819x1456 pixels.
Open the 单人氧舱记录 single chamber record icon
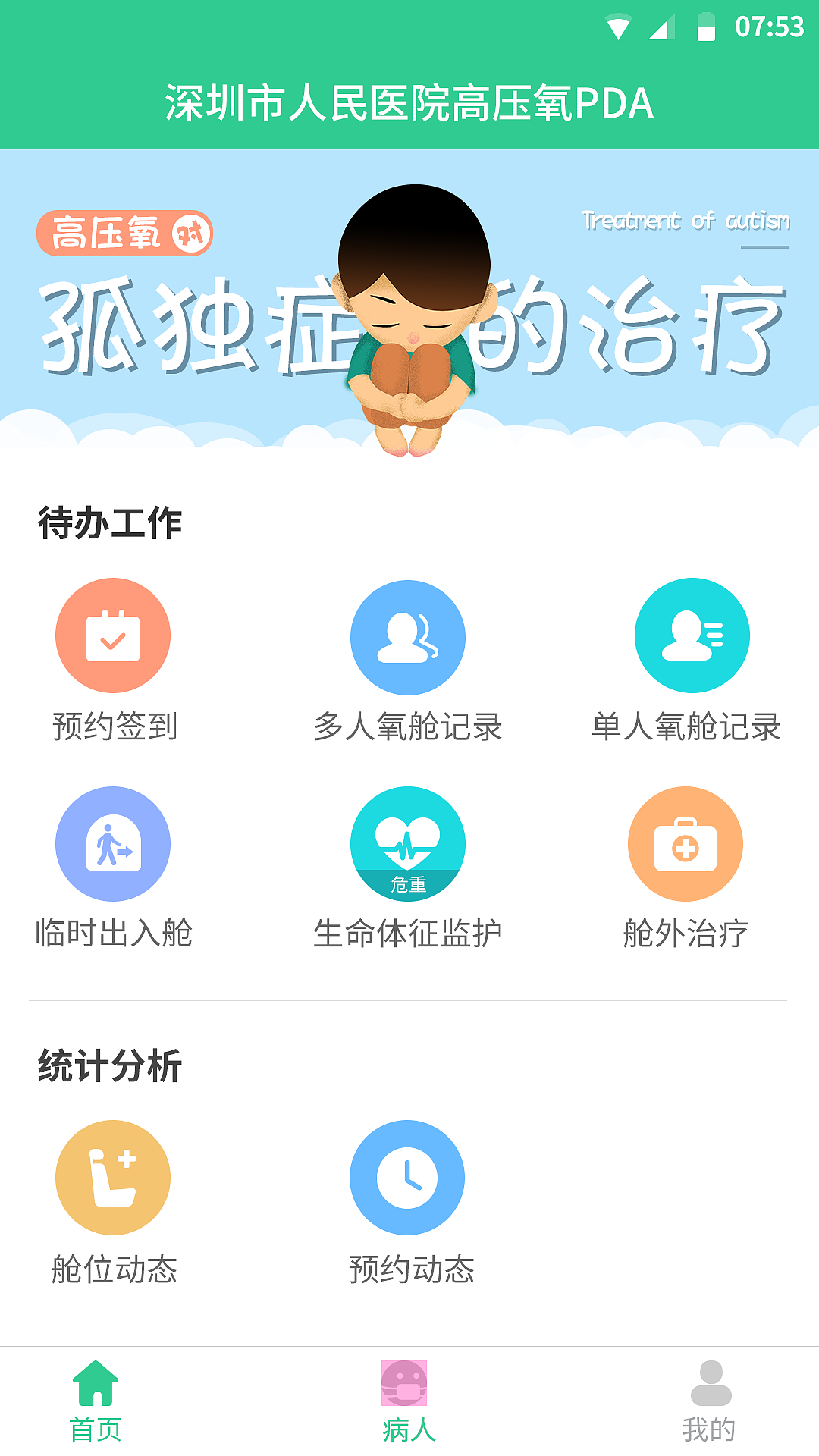[x=690, y=635]
